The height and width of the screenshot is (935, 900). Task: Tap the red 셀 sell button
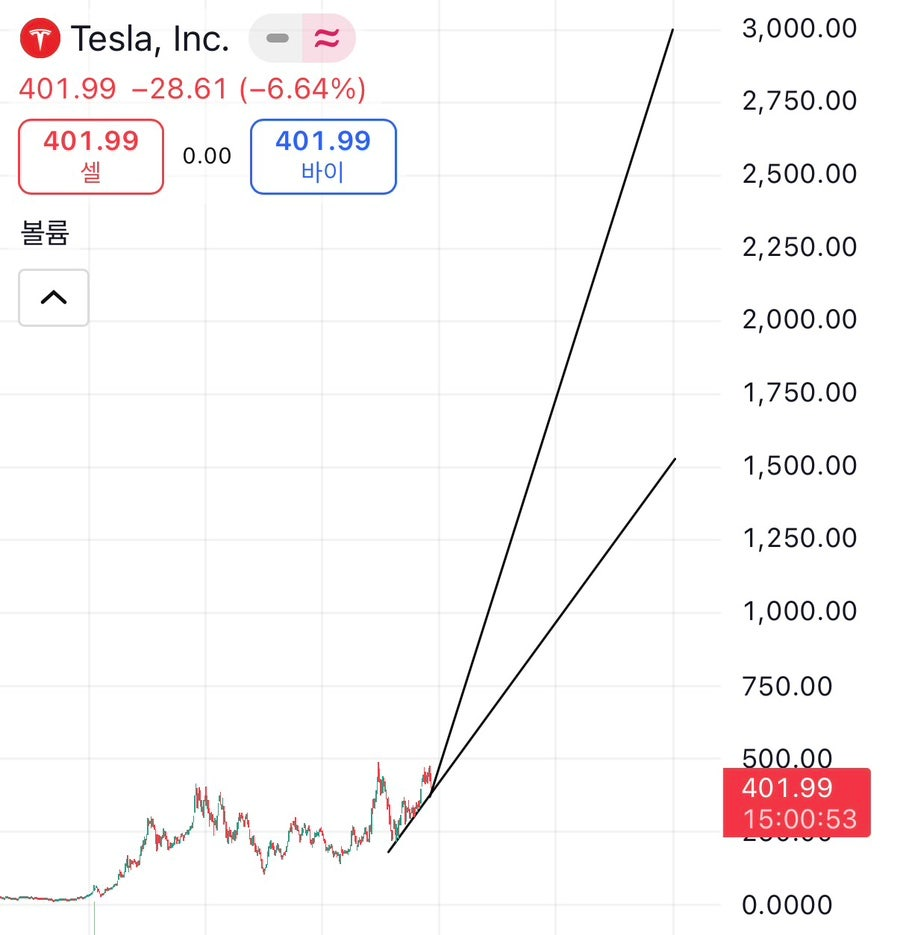click(x=90, y=156)
